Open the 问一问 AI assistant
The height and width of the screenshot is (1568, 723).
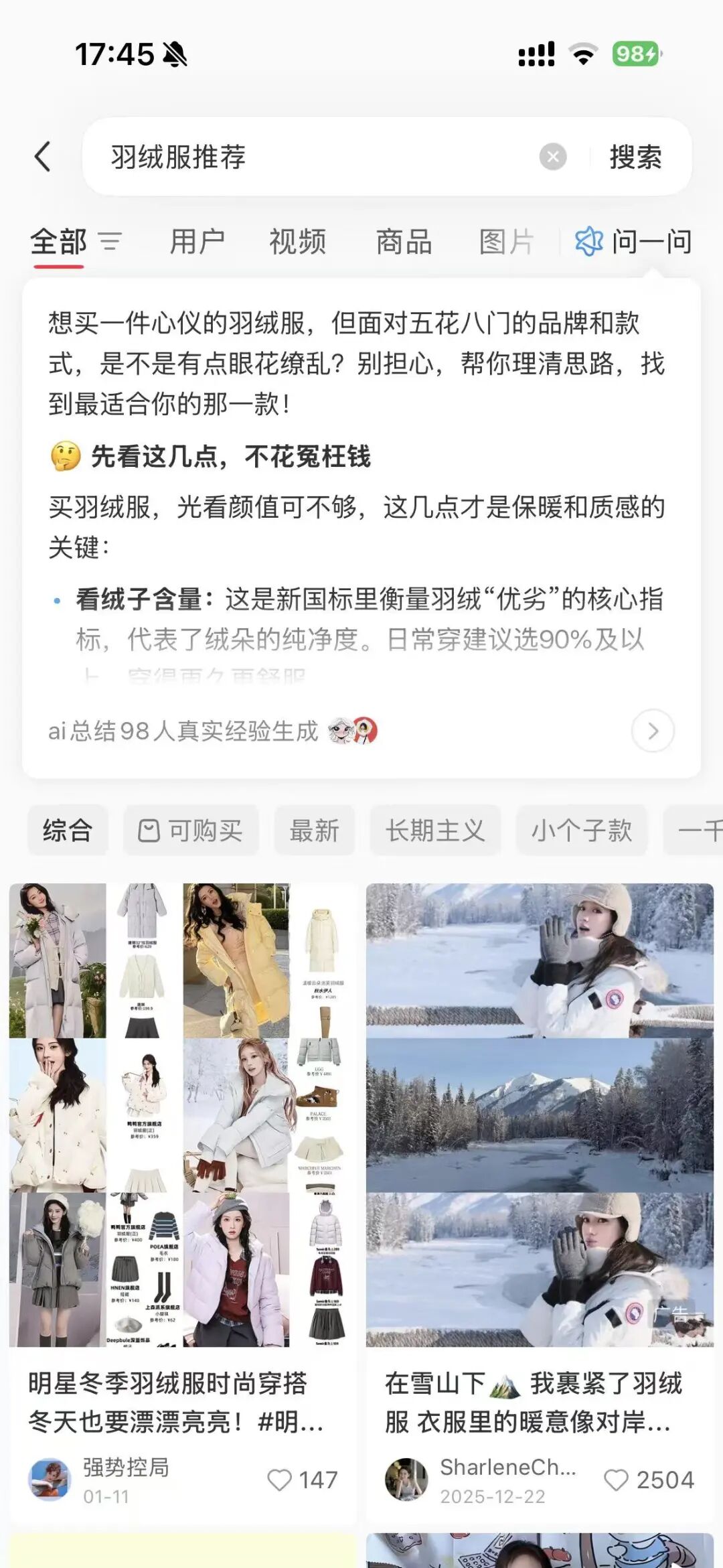click(633, 241)
